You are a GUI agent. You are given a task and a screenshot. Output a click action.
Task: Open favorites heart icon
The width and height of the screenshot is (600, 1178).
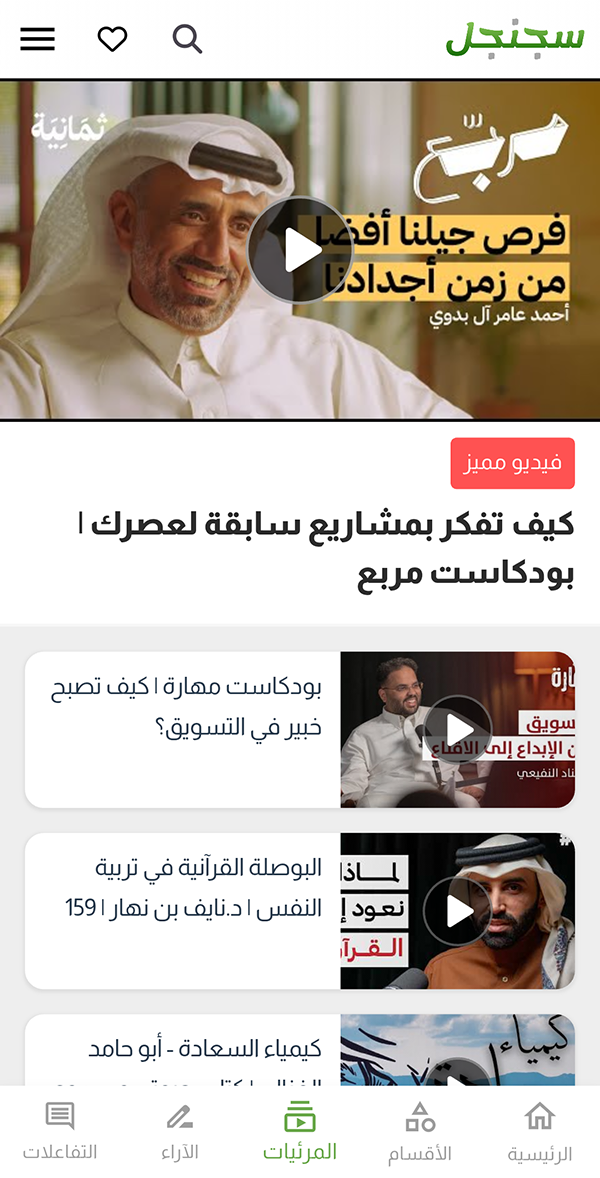[x=112, y=39]
